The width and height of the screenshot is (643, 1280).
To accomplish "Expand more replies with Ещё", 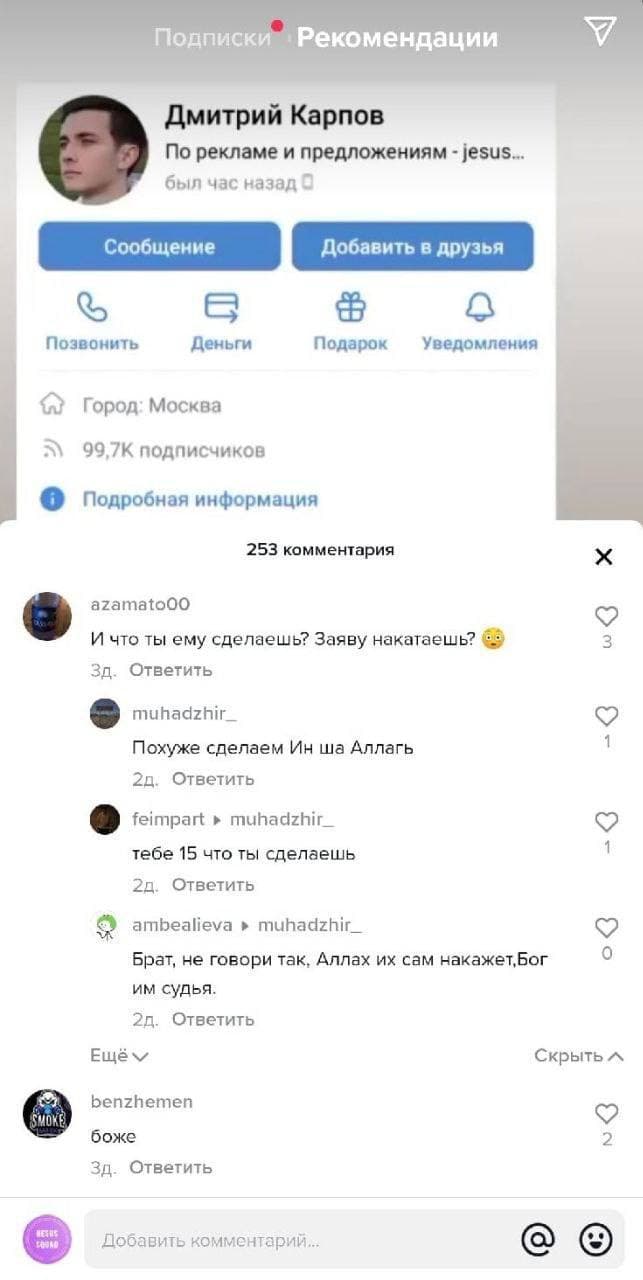I will coord(119,1056).
